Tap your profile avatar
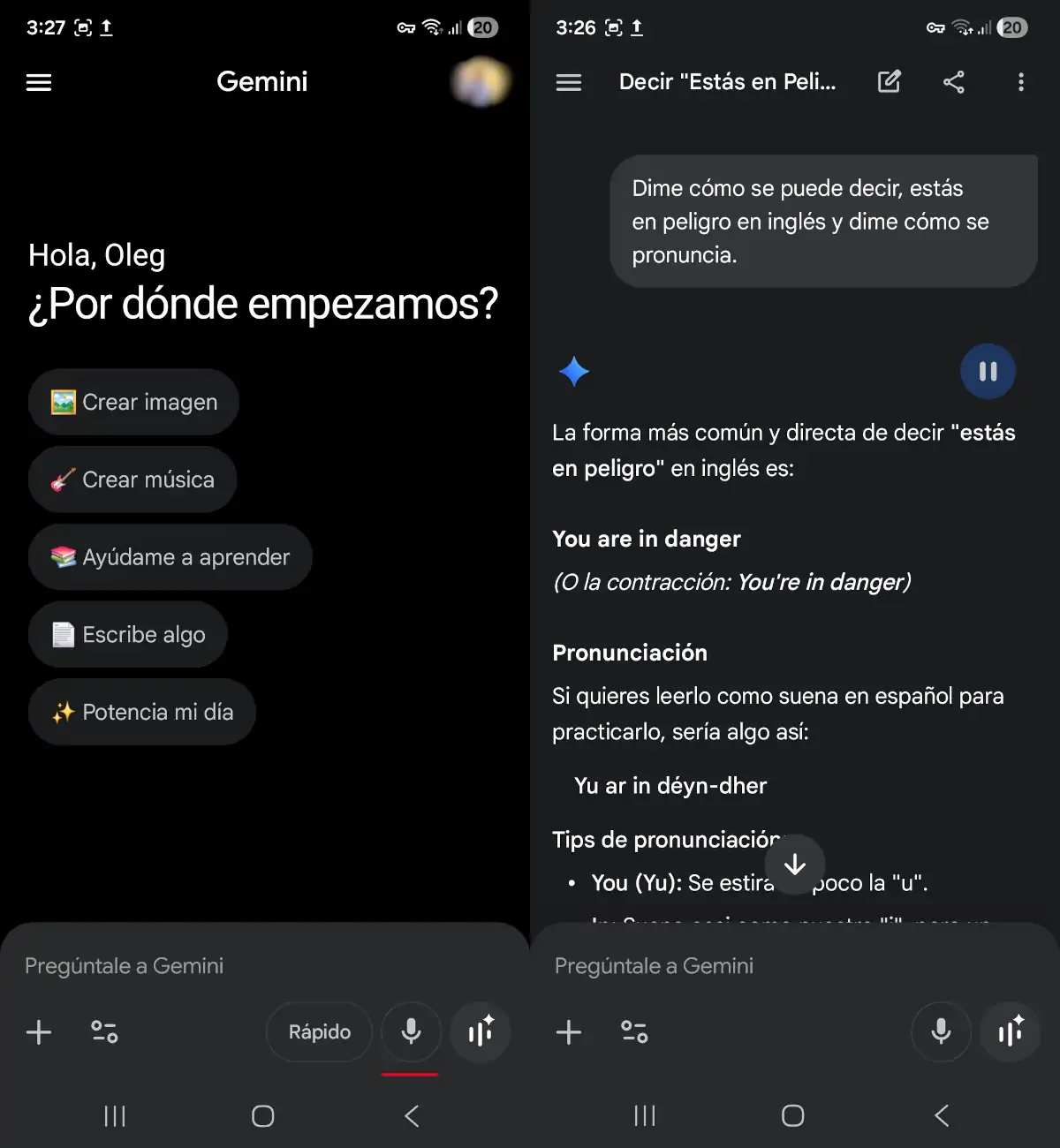 click(480, 82)
